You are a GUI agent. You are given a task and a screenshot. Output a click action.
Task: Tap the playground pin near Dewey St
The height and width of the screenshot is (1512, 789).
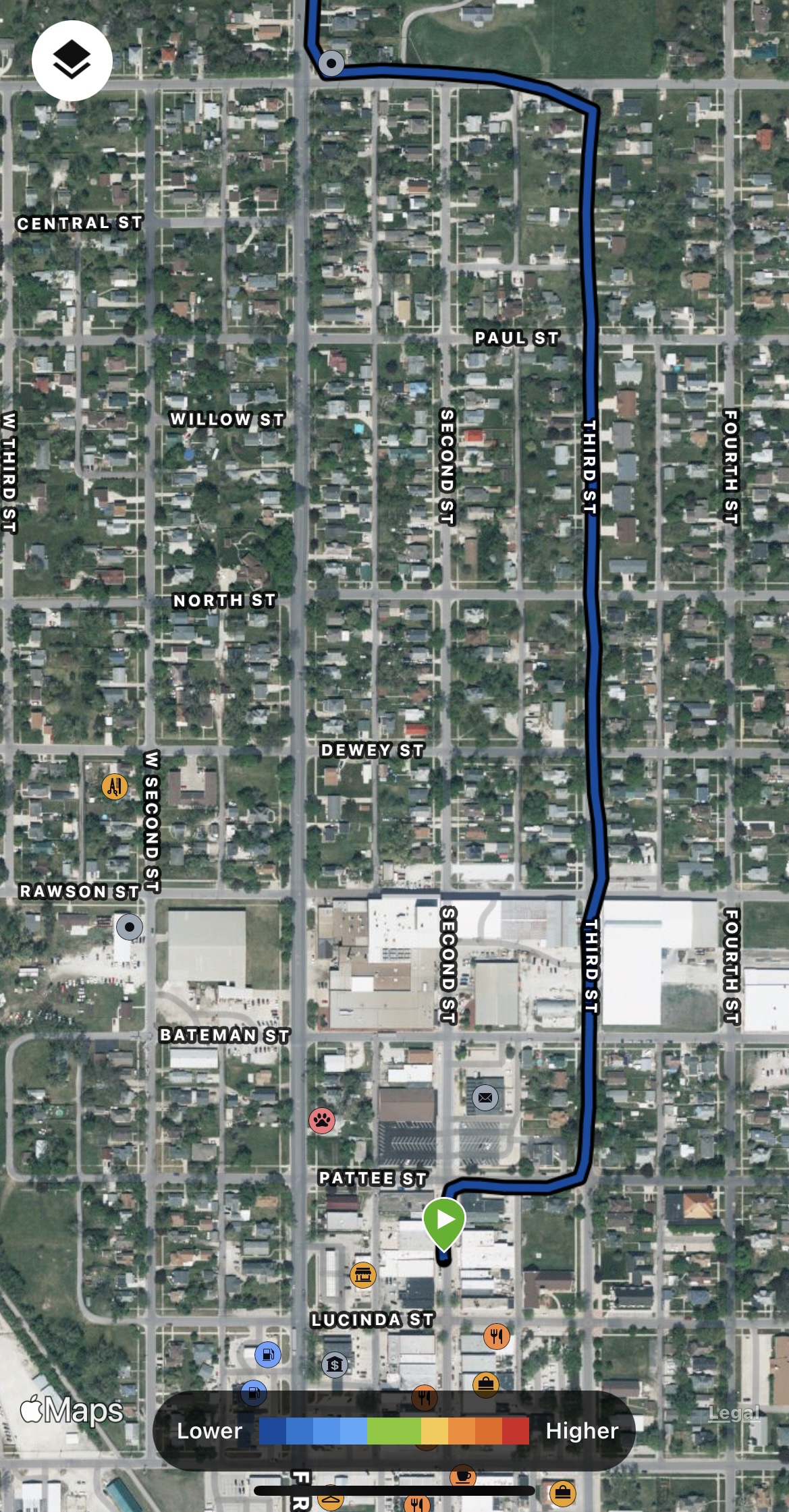(115, 786)
